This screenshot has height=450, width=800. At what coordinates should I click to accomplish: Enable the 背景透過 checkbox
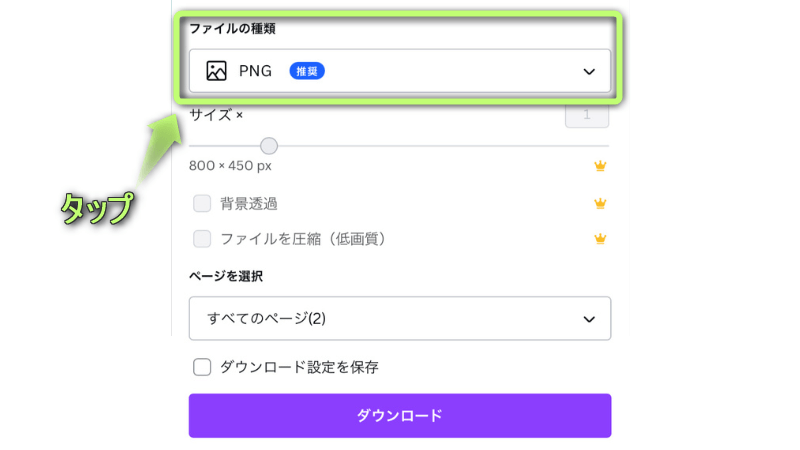tap(202, 204)
